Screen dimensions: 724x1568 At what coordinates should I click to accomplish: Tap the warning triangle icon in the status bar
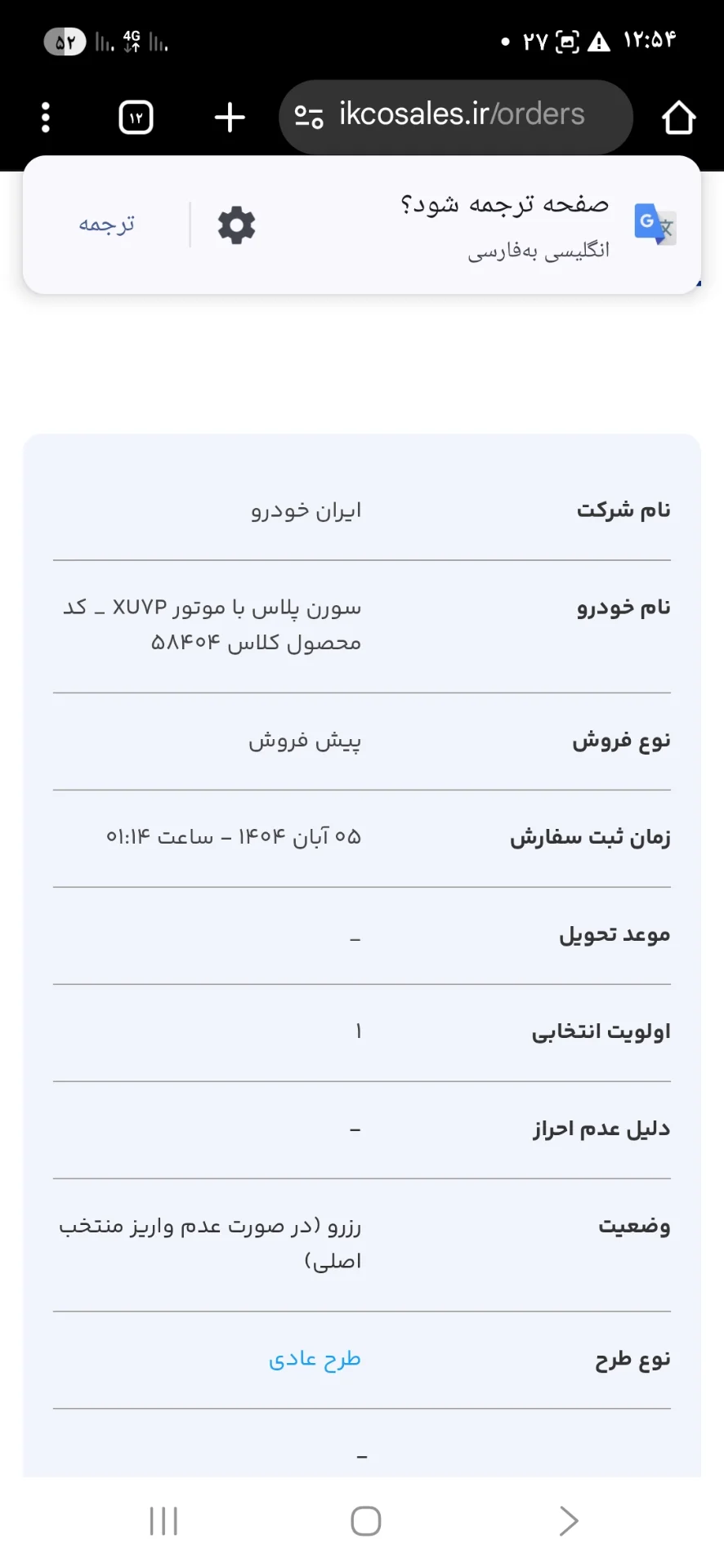coord(599,41)
